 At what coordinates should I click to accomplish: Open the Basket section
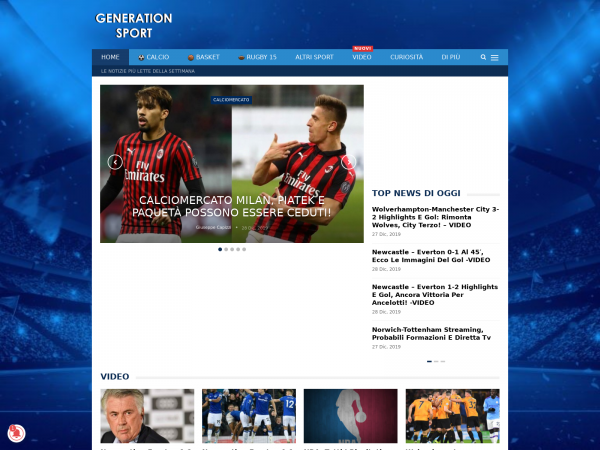pyautogui.click(x=203, y=57)
